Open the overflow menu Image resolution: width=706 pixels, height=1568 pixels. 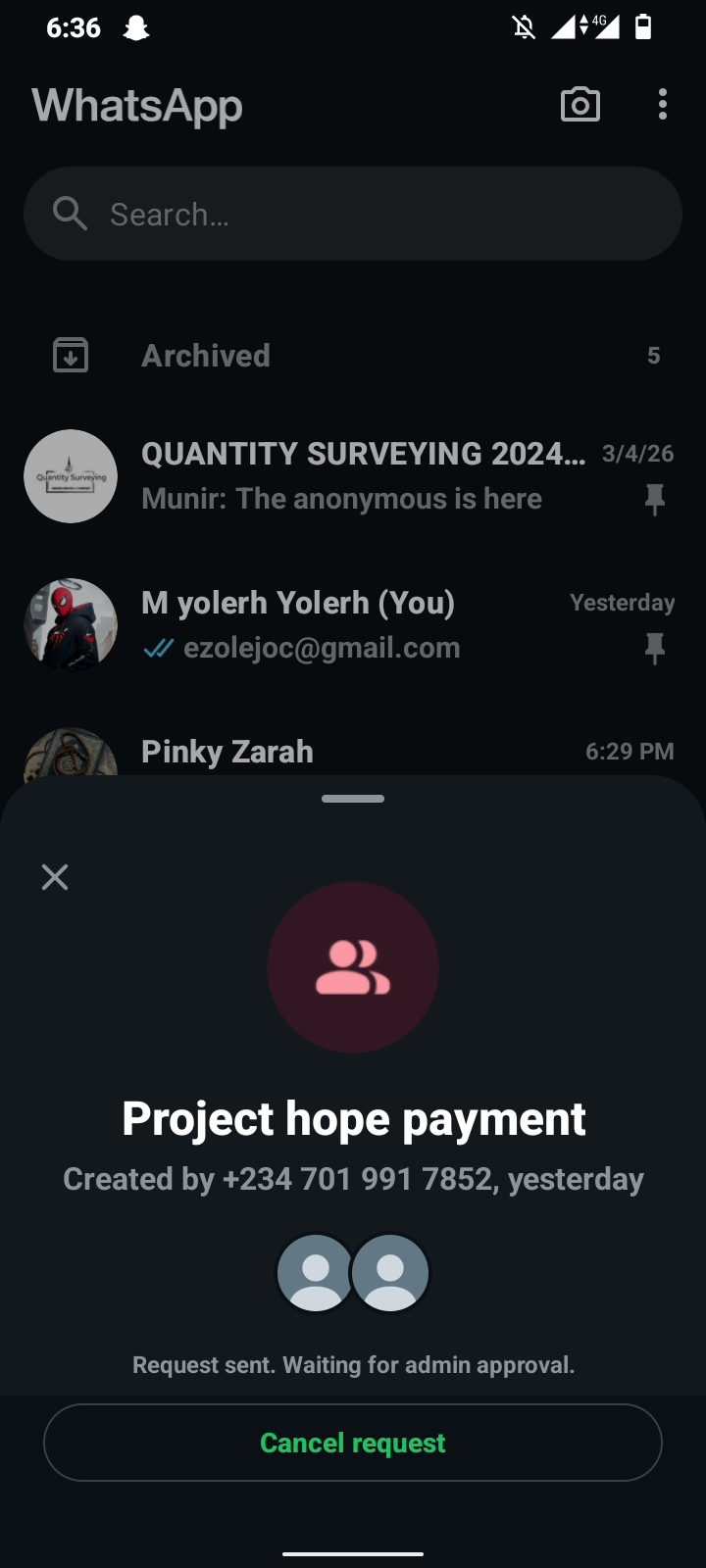point(663,105)
